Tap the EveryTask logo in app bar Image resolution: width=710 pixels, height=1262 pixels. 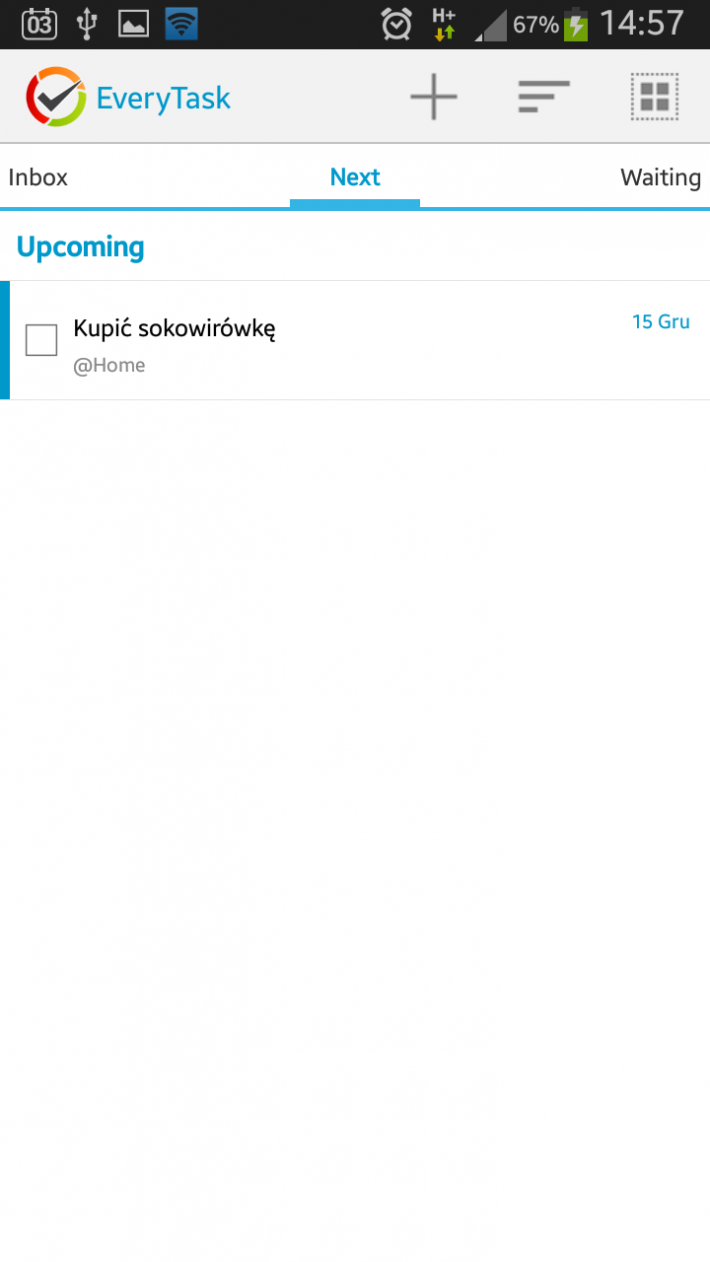point(128,97)
